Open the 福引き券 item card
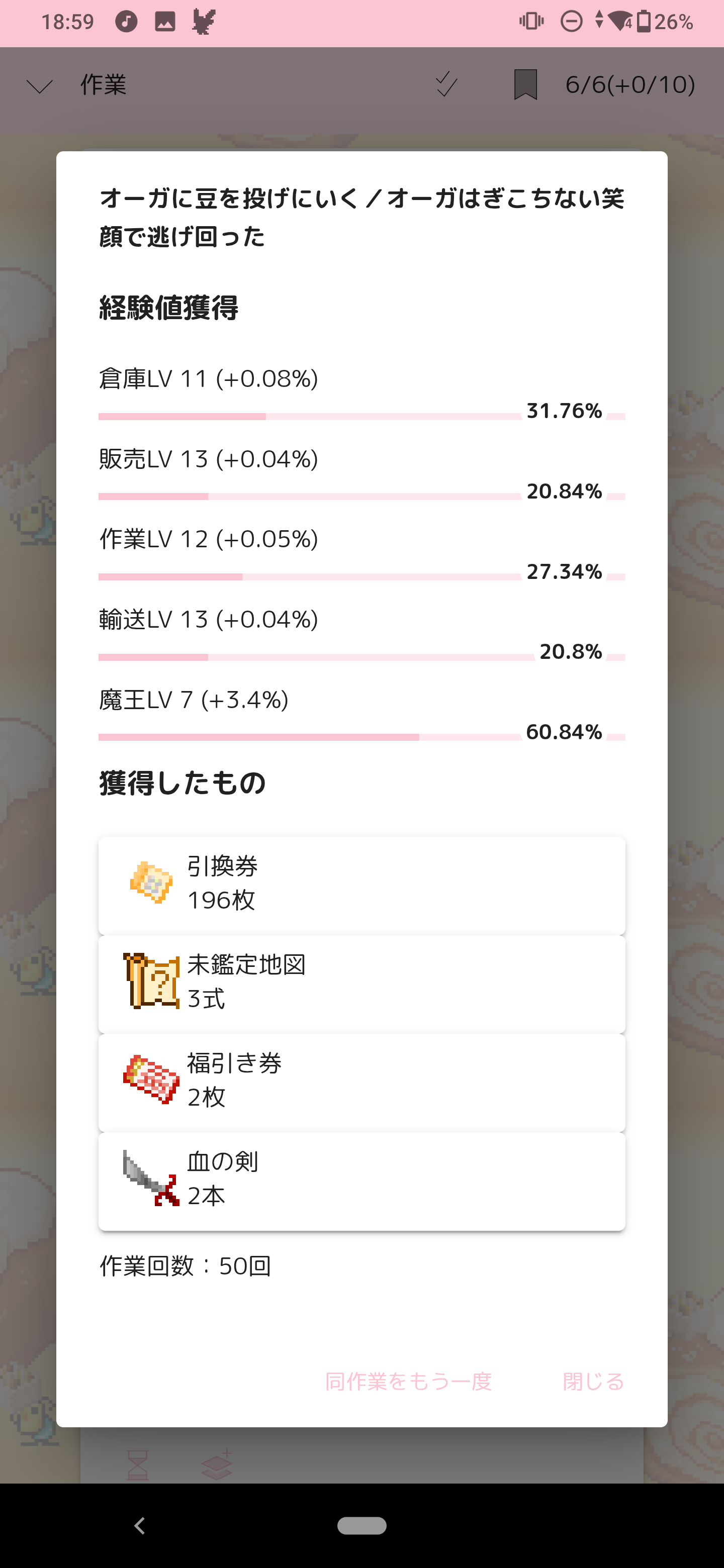The width and height of the screenshot is (724, 1568). click(361, 1082)
